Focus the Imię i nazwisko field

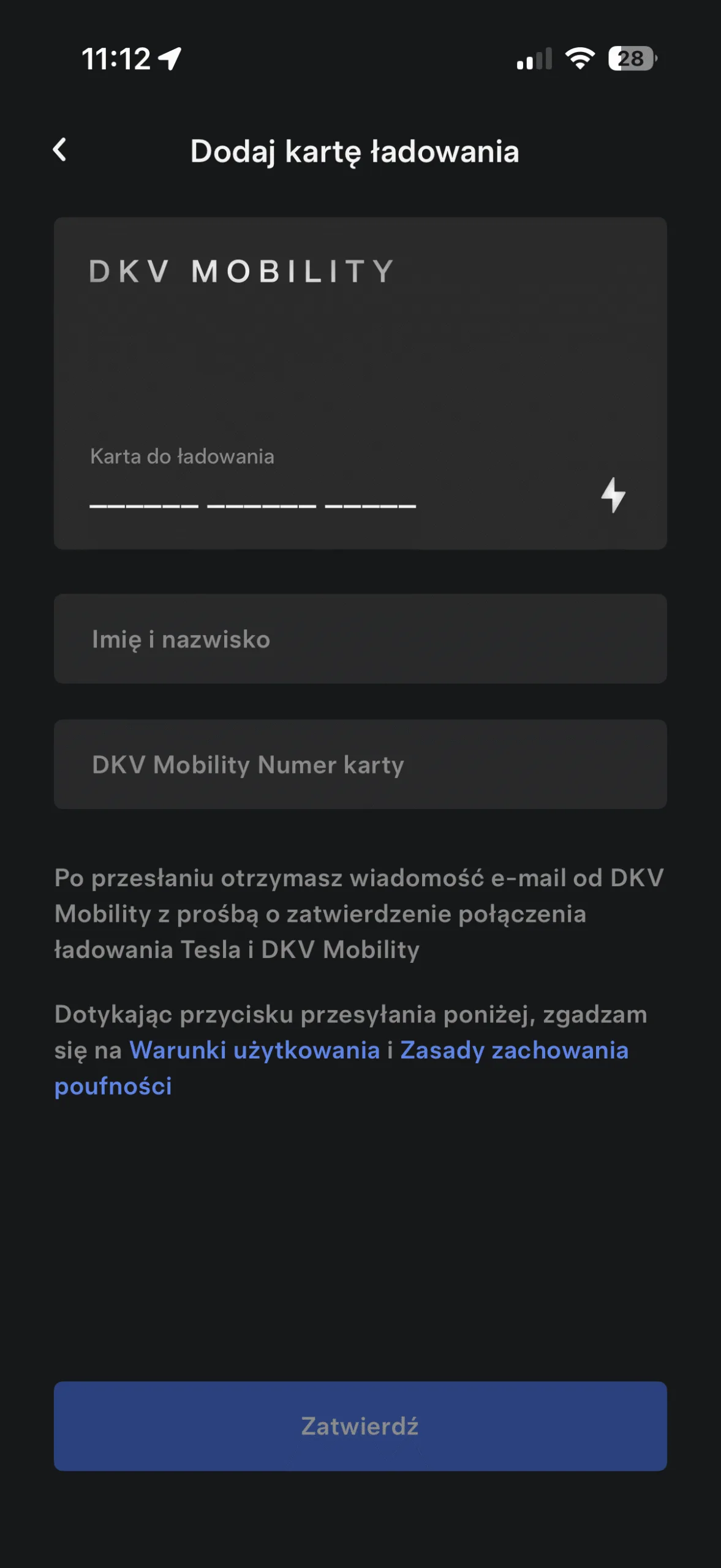pos(360,639)
